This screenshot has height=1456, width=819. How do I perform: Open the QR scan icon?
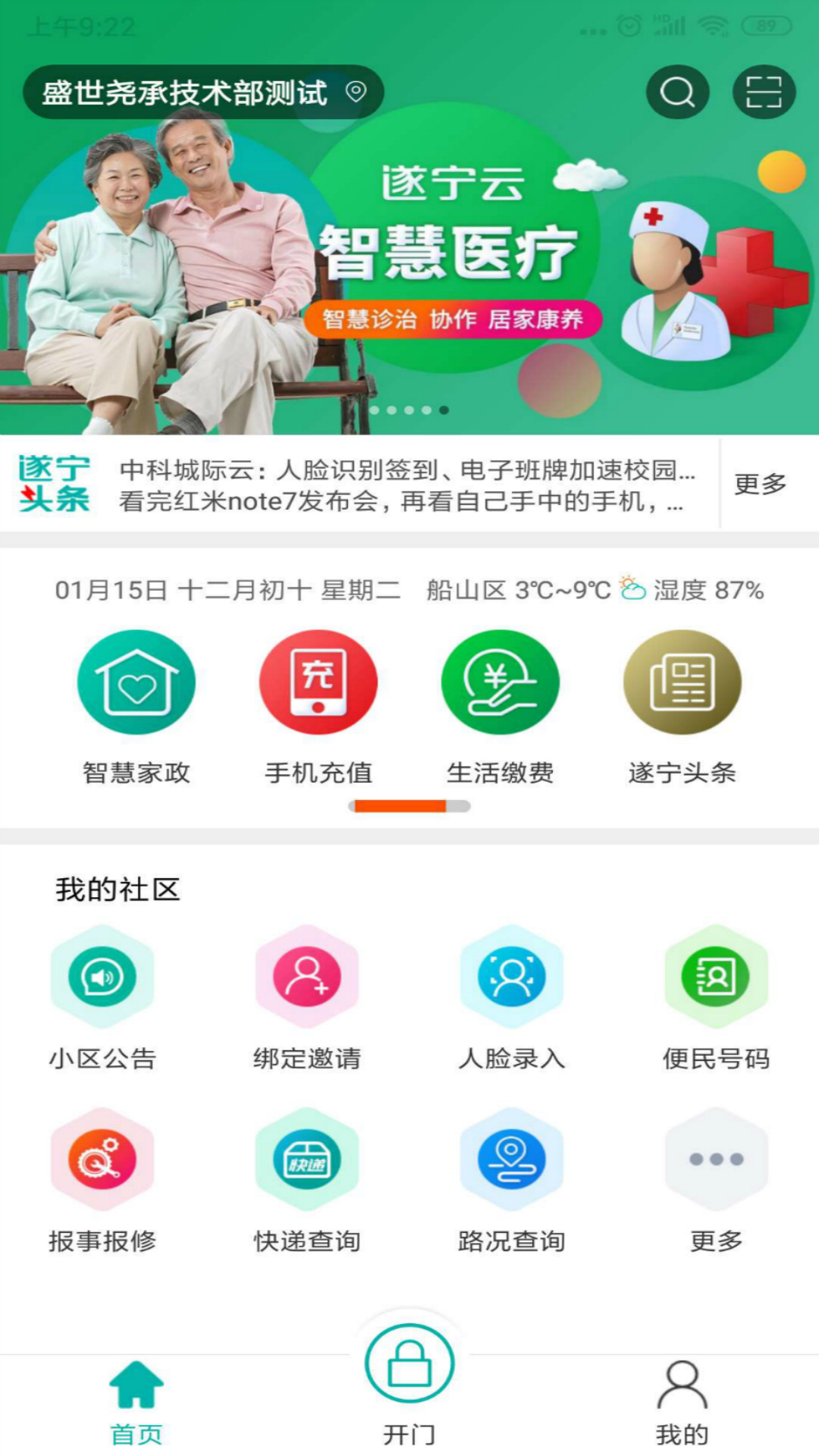coord(764,93)
